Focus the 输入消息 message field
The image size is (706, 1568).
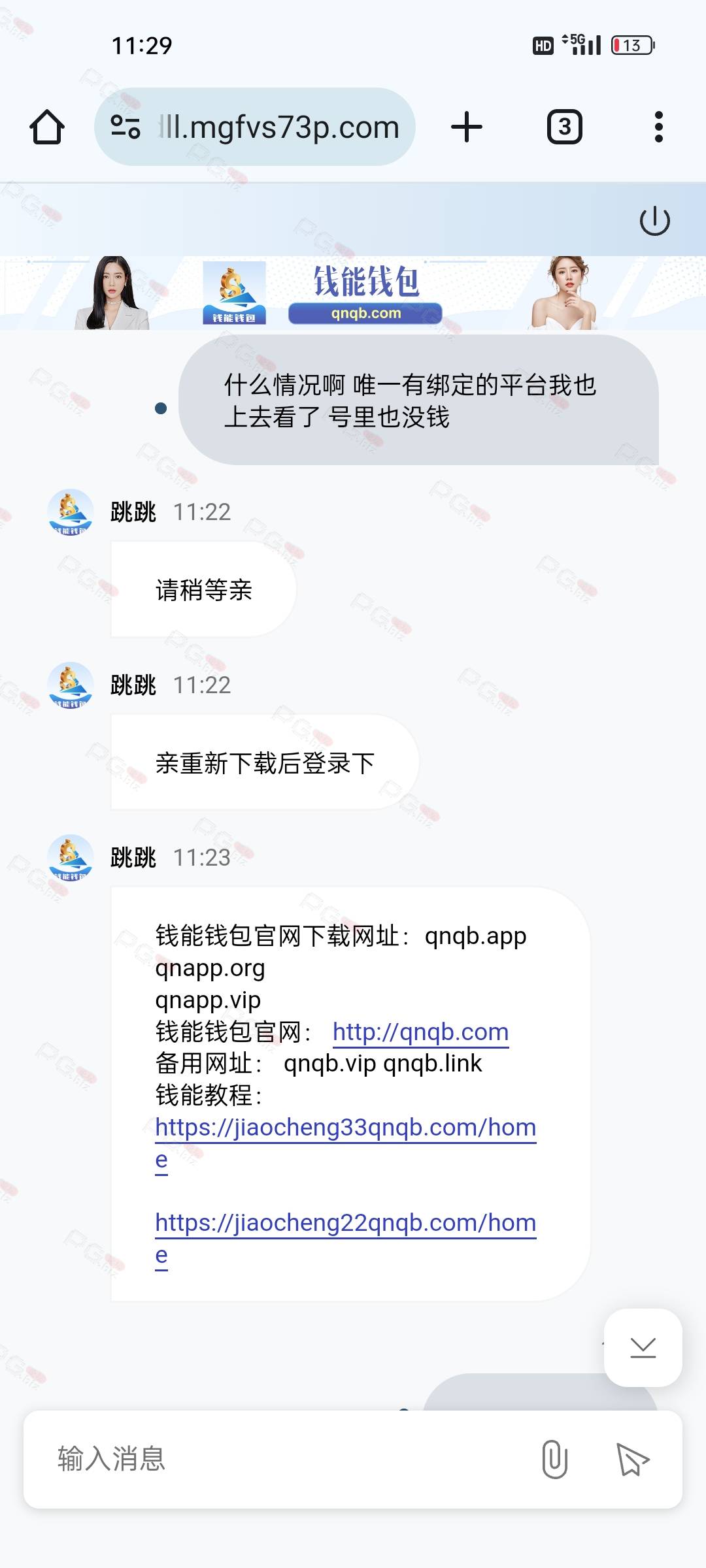click(x=281, y=1459)
